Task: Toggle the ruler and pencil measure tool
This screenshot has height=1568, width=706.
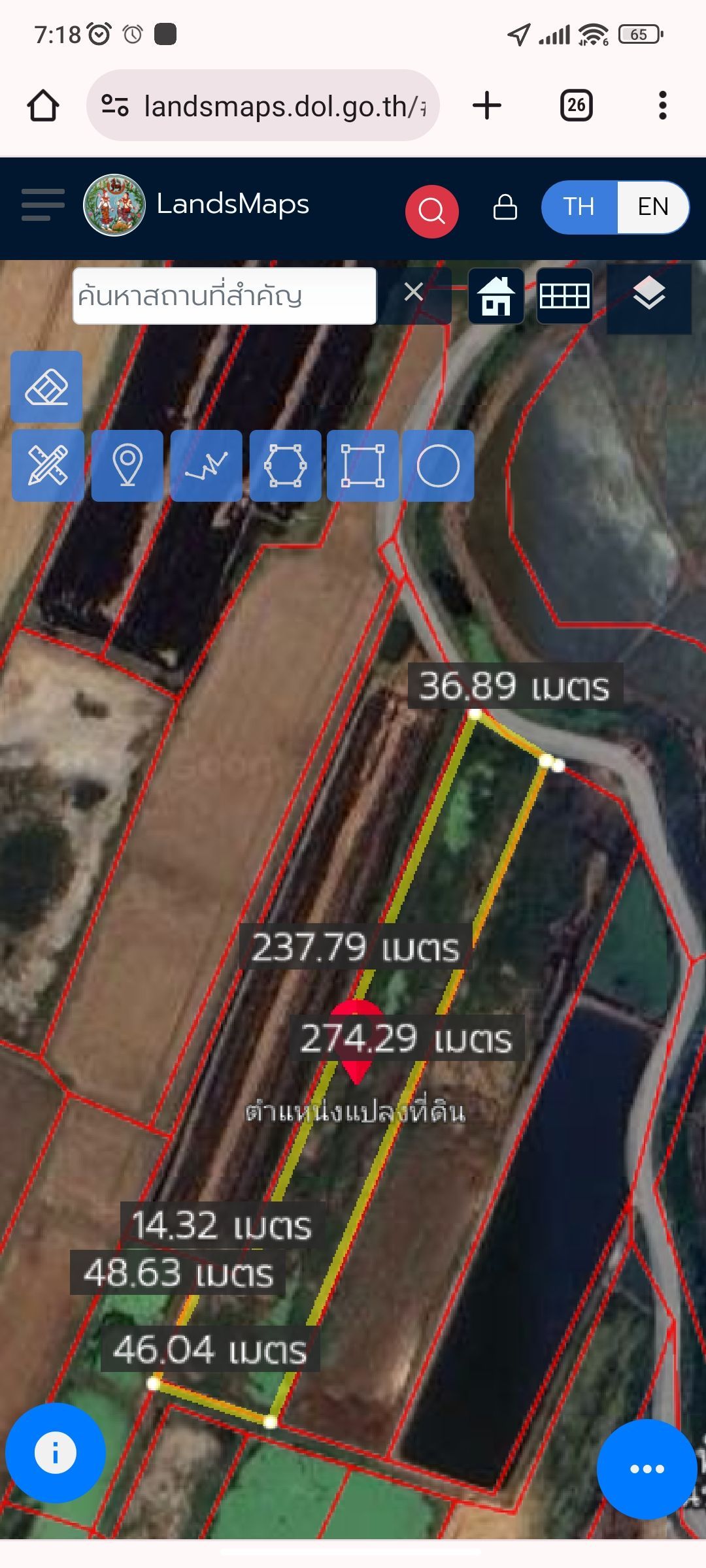Action: (48, 465)
